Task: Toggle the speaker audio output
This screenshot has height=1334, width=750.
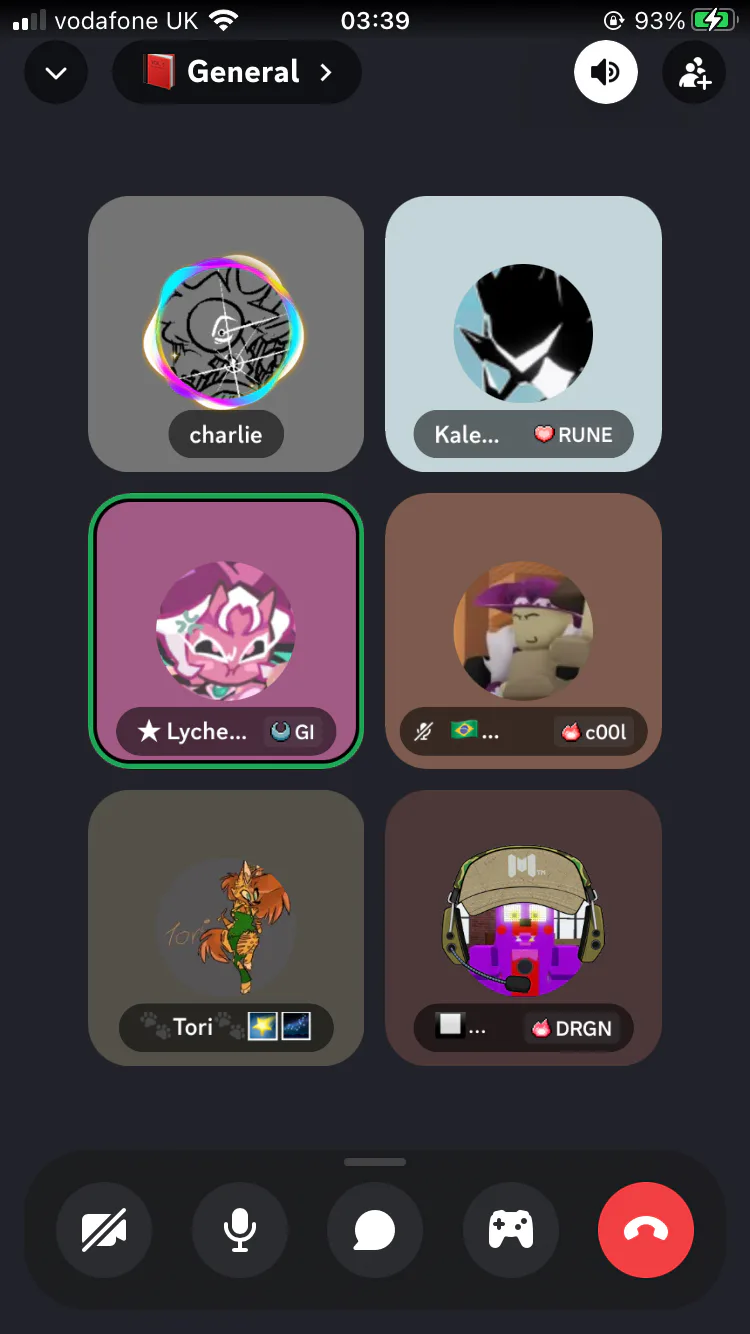Action: [605, 72]
